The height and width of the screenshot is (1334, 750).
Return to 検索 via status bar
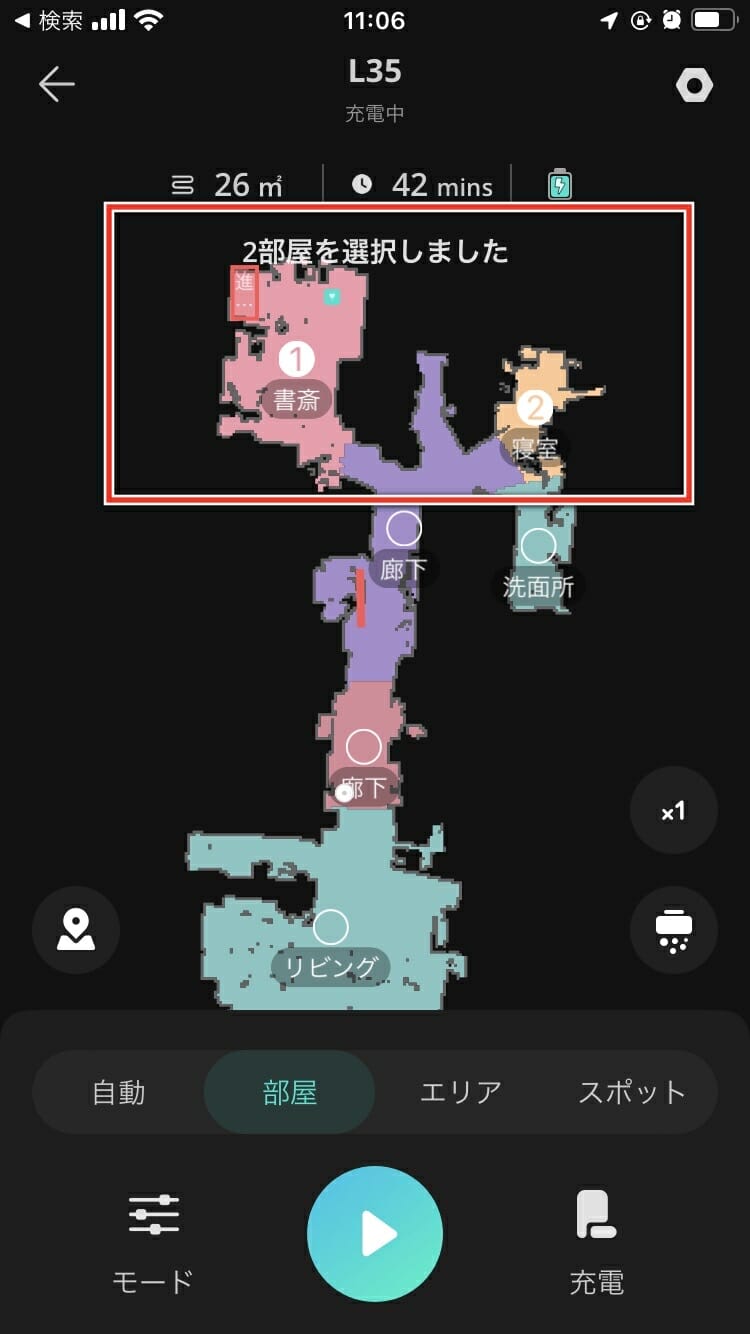(x=48, y=20)
